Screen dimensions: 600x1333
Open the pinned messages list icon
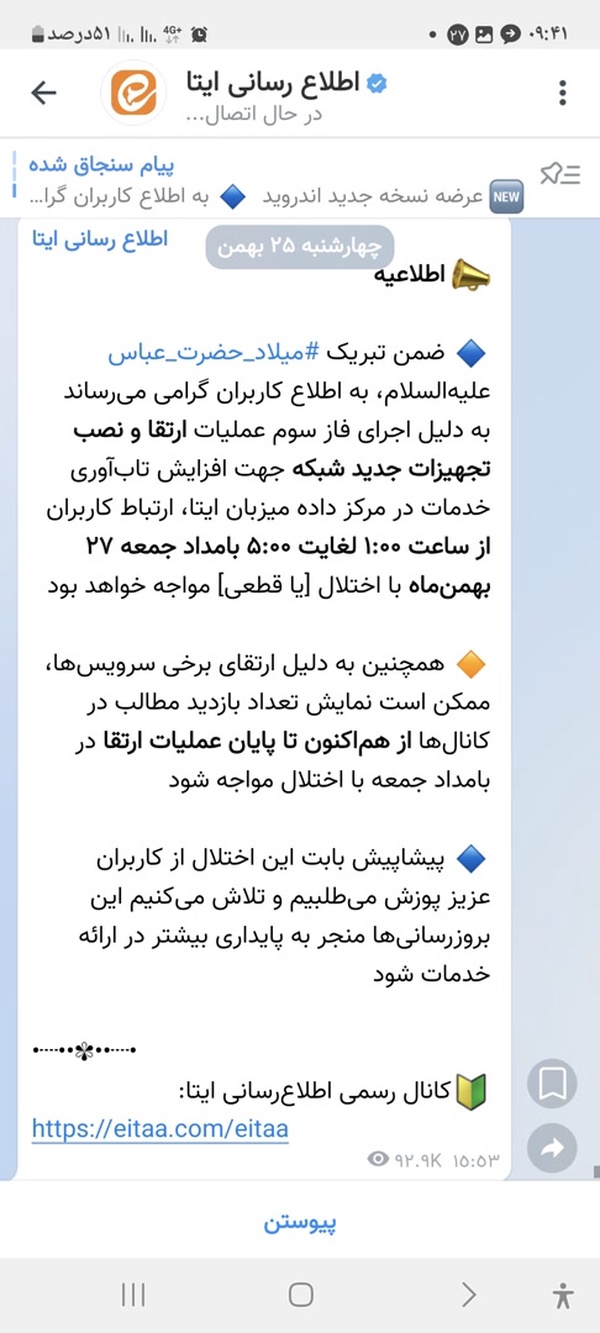pyautogui.click(x=560, y=175)
